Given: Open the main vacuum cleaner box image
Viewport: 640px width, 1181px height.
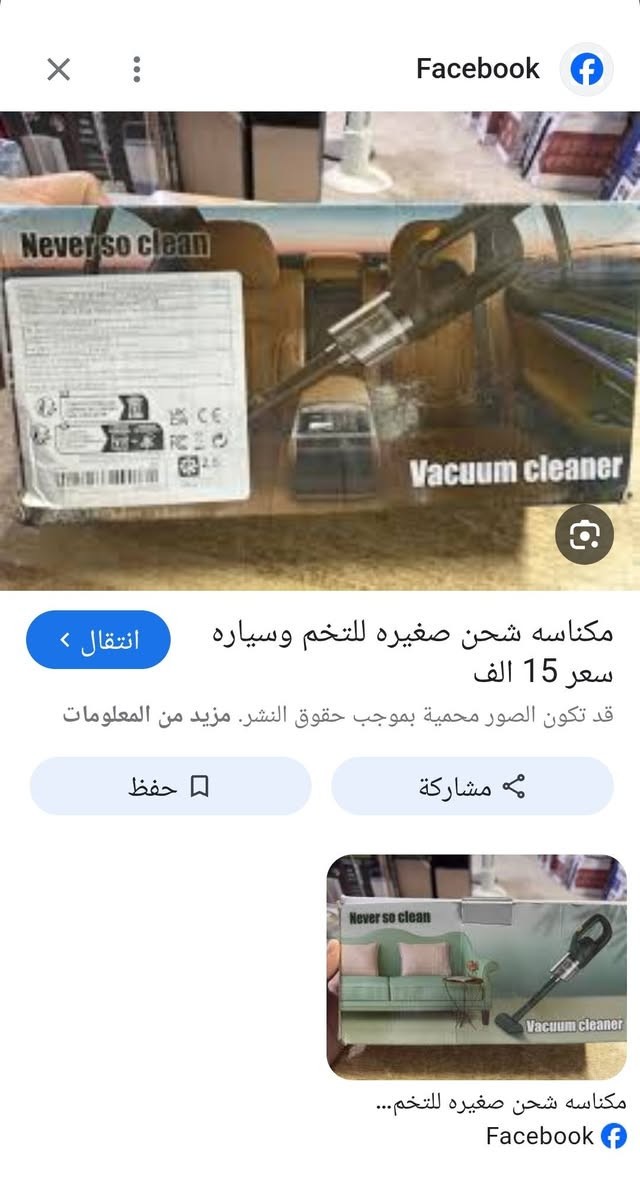Looking at the screenshot, I should click(320, 350).
